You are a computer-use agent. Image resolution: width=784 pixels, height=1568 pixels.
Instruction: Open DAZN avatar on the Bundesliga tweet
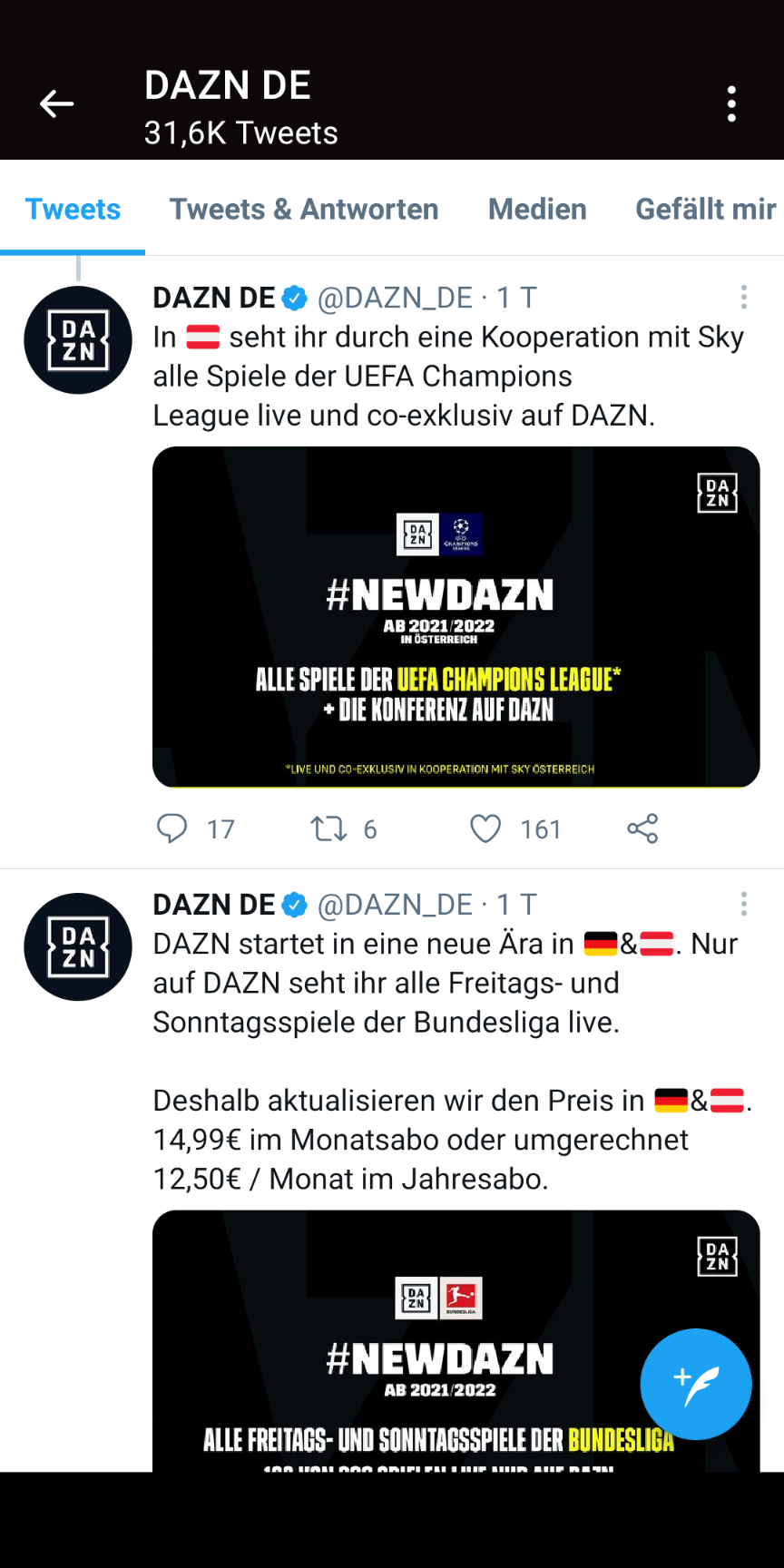78,947
